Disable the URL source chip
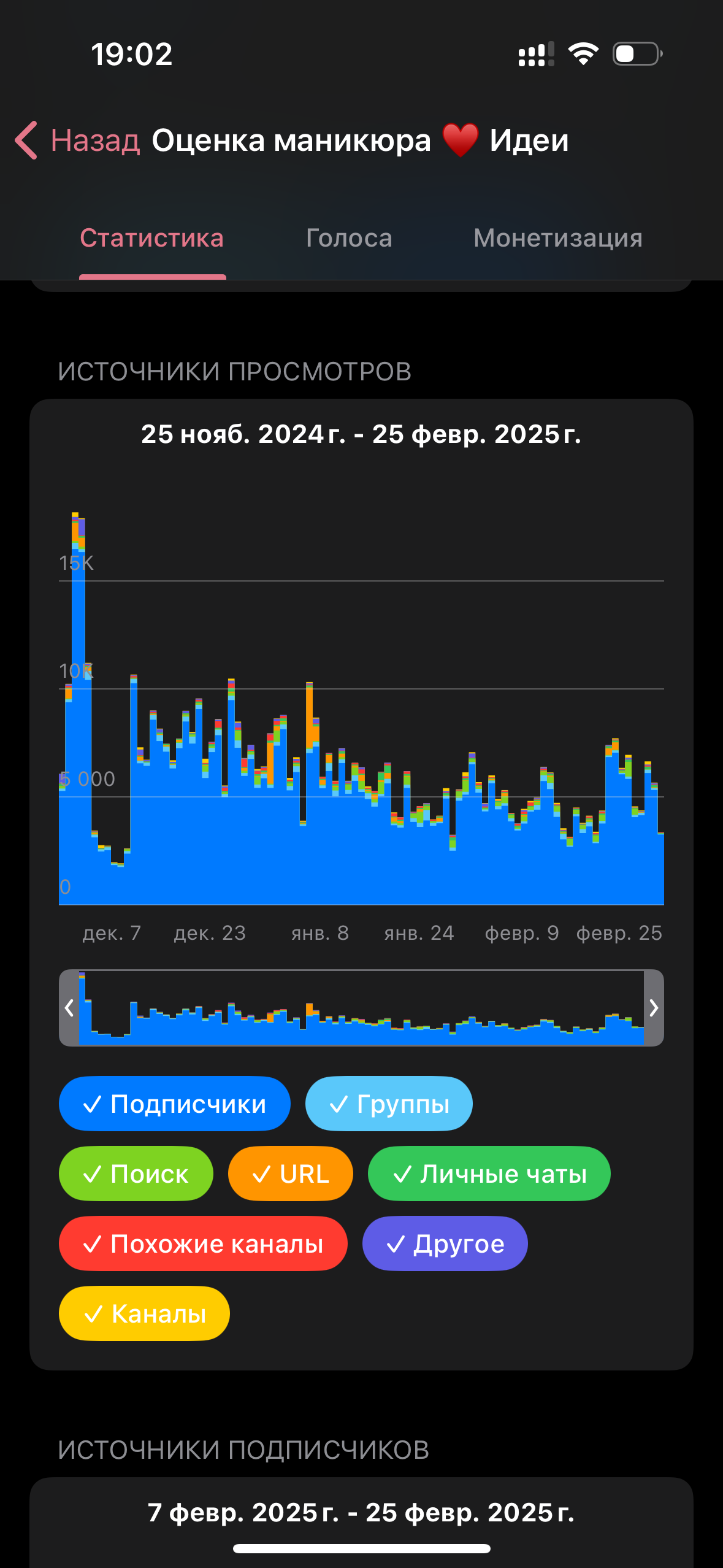The width and height of the screenshot is (723, 1568). [x=291, y=1174]
